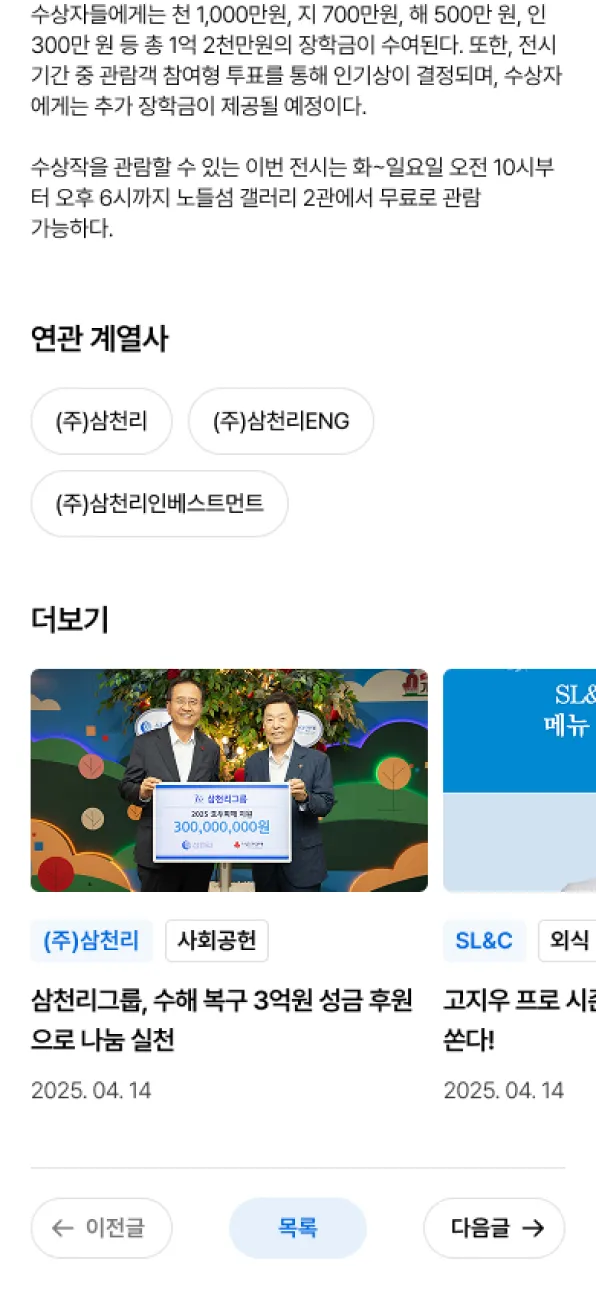
Task: Tap the (주)삼천리인베스트먼트 chip
Action: tap(160, 503)
